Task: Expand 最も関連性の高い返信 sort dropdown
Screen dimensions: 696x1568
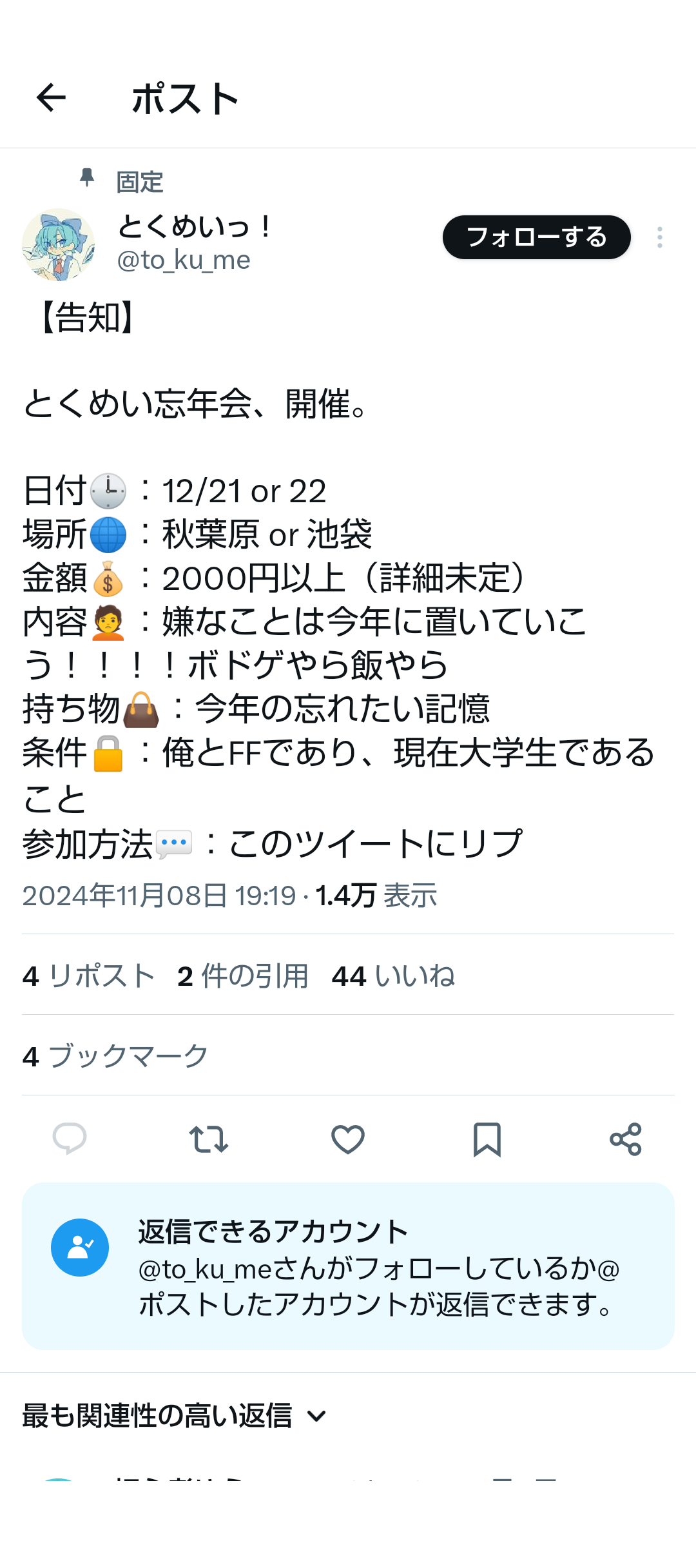Action: click(x=174, y=1416)
